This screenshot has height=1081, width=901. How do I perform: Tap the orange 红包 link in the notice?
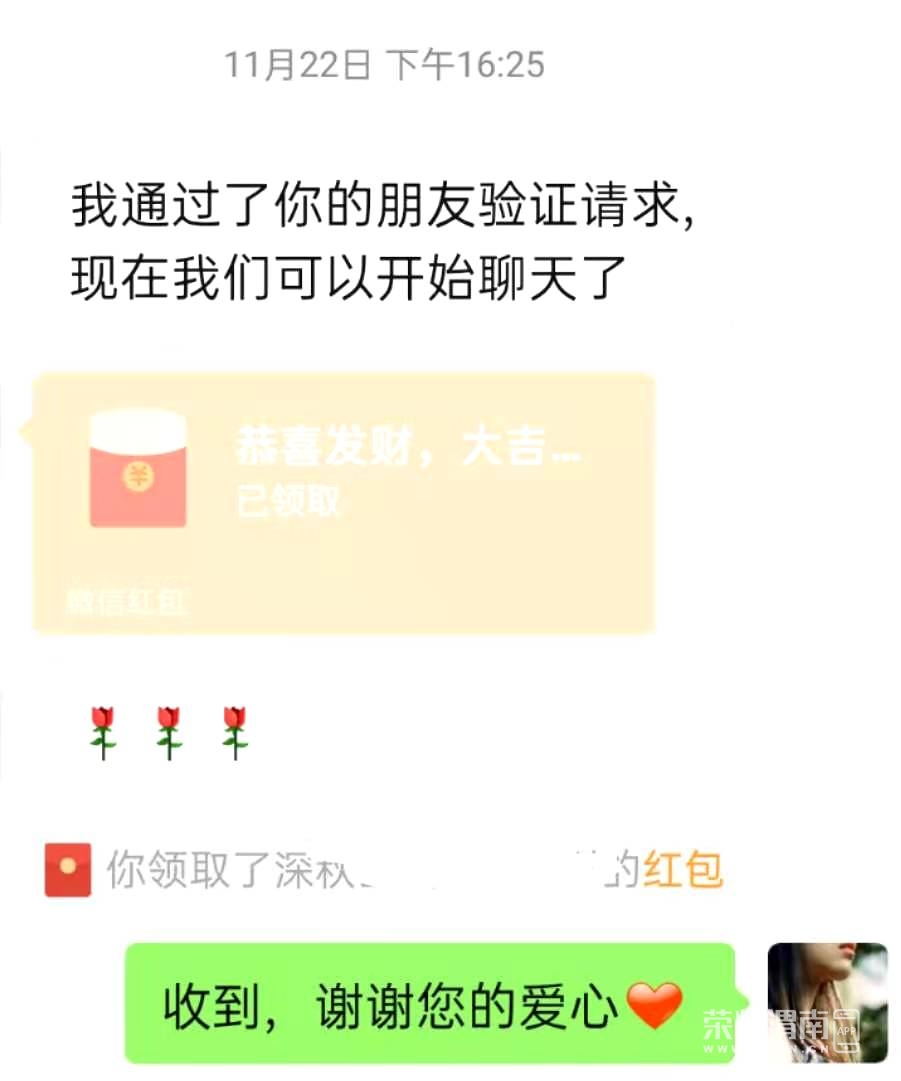(x=683, y=870)
